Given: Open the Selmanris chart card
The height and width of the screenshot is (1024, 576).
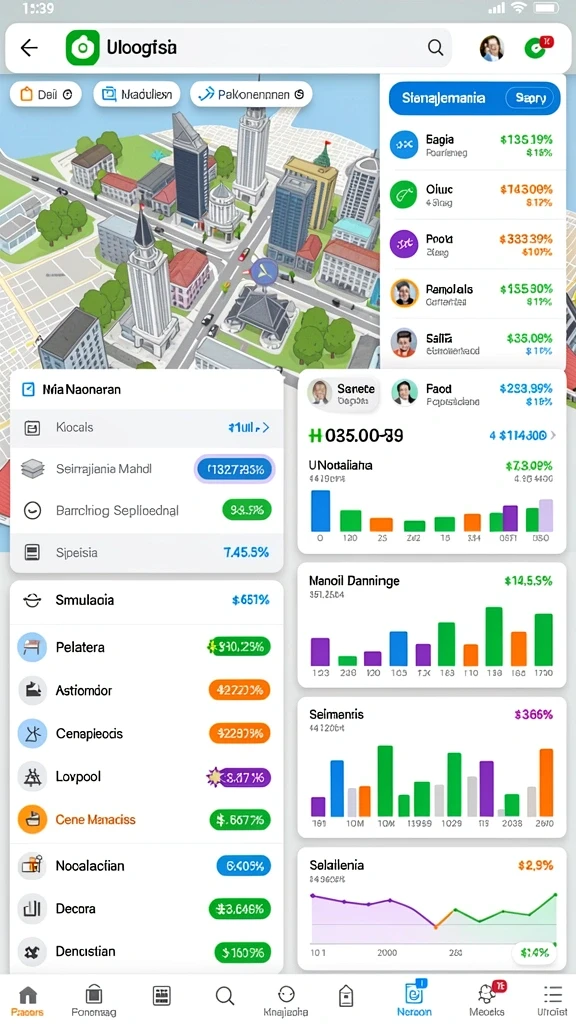Looking at the screenshot, I should [x=432, y=768].
